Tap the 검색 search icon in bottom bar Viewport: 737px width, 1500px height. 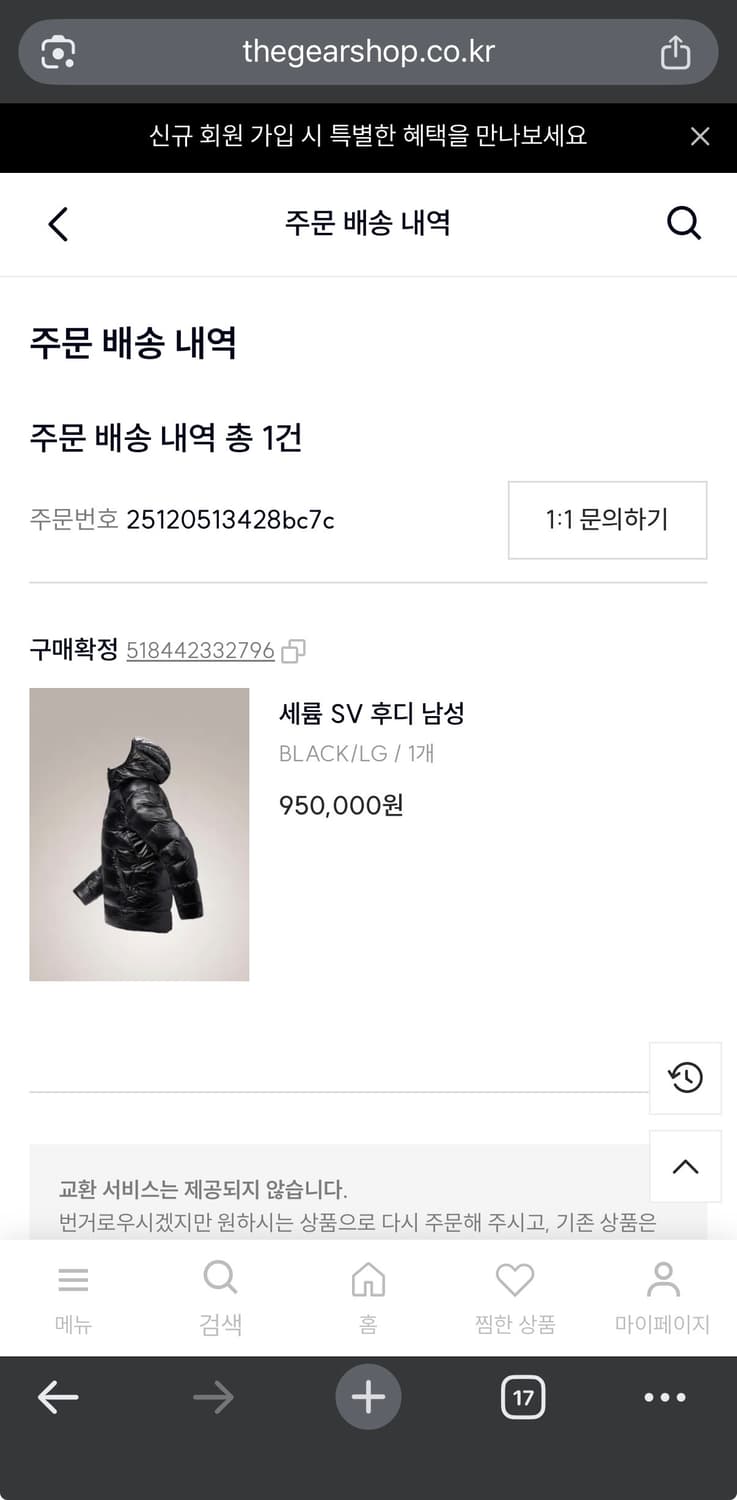pyautogui.click(x=220, y=1277)
